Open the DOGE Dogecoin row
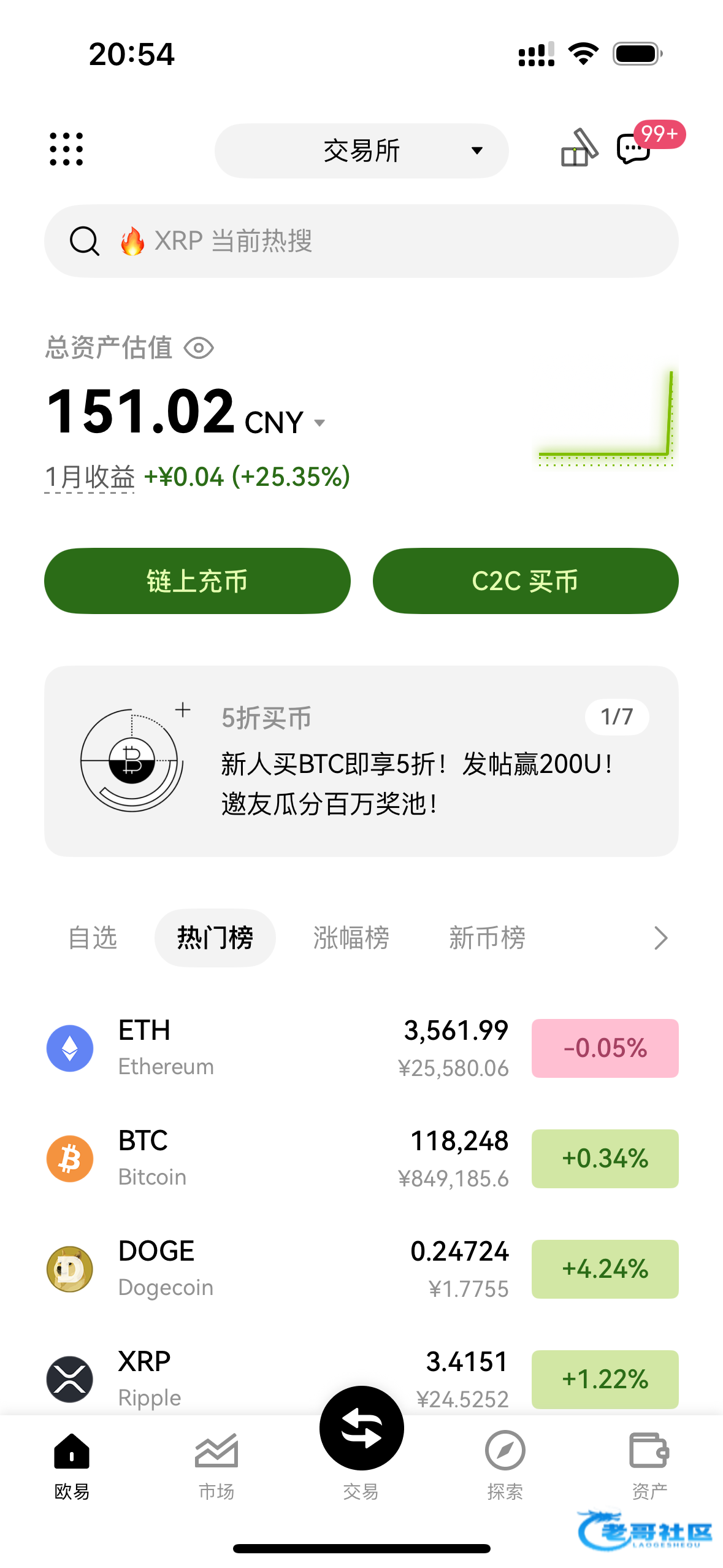 (x=361, y=1269)
